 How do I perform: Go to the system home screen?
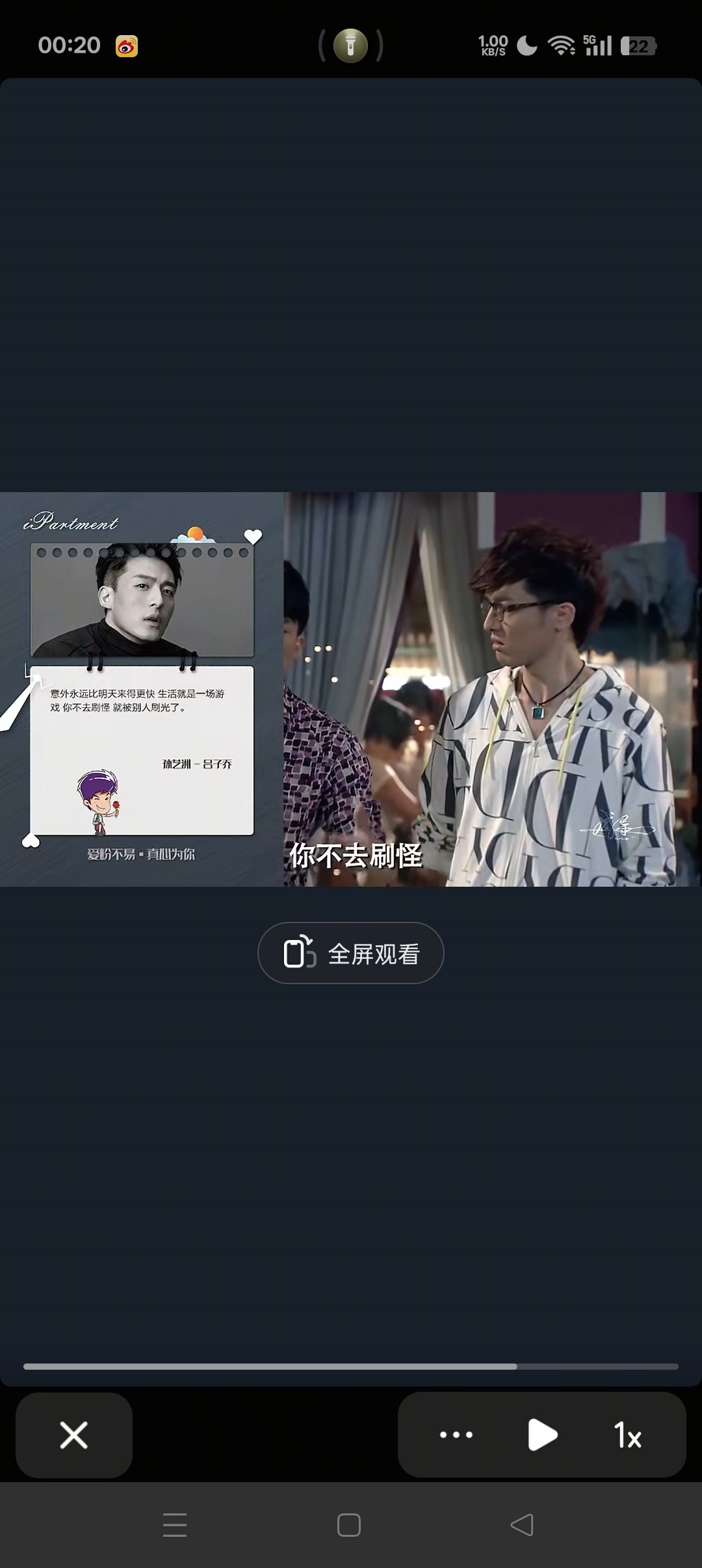349,1524
